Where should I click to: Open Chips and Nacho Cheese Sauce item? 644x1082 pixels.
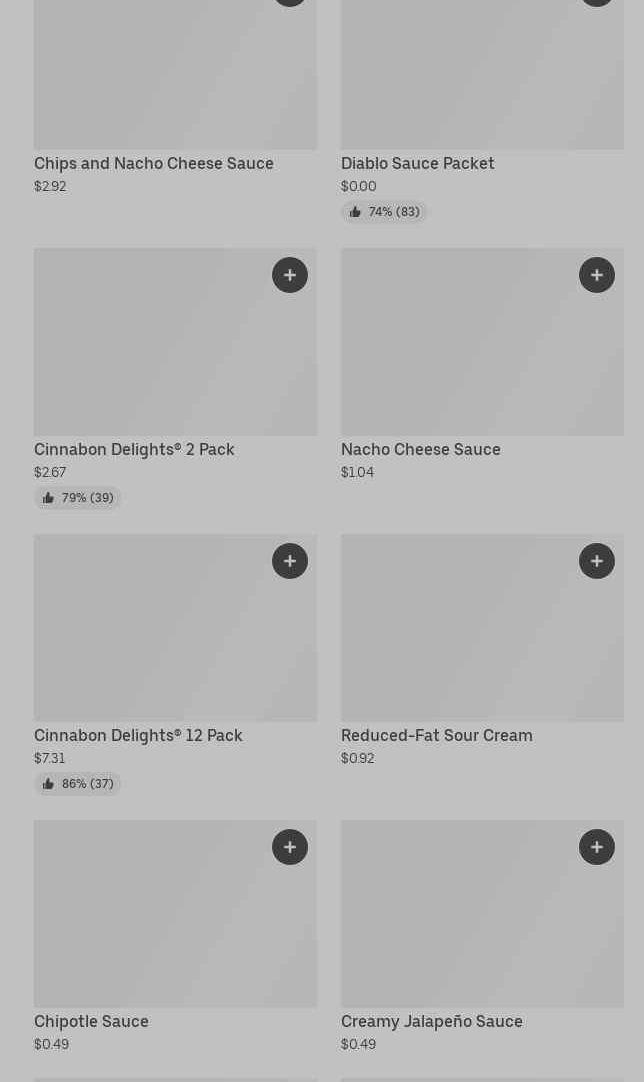pyautogui.click(x=154, y=164)
